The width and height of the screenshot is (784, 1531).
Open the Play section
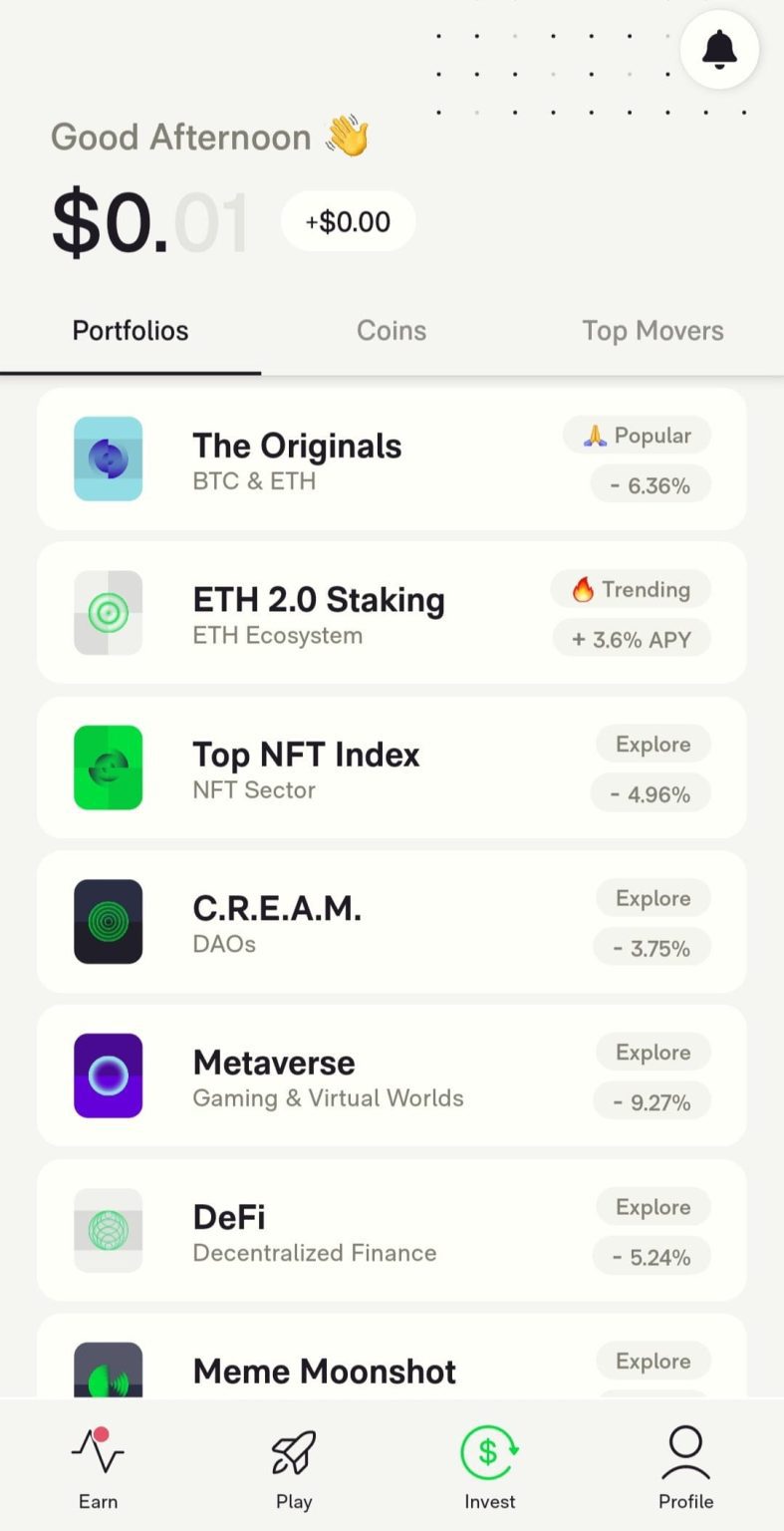294,1465
